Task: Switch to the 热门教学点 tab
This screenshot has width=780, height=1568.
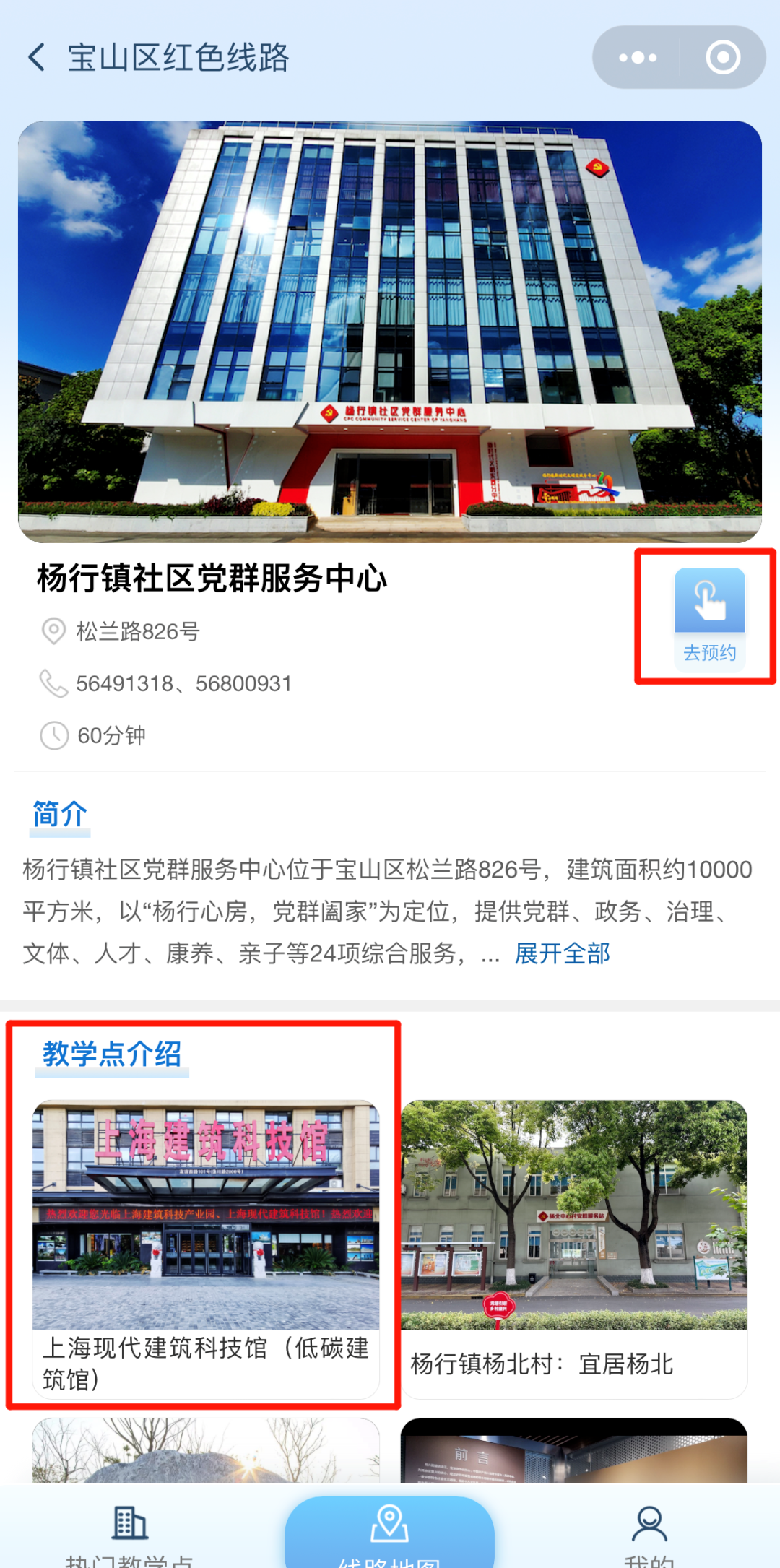Action: 130,1535
